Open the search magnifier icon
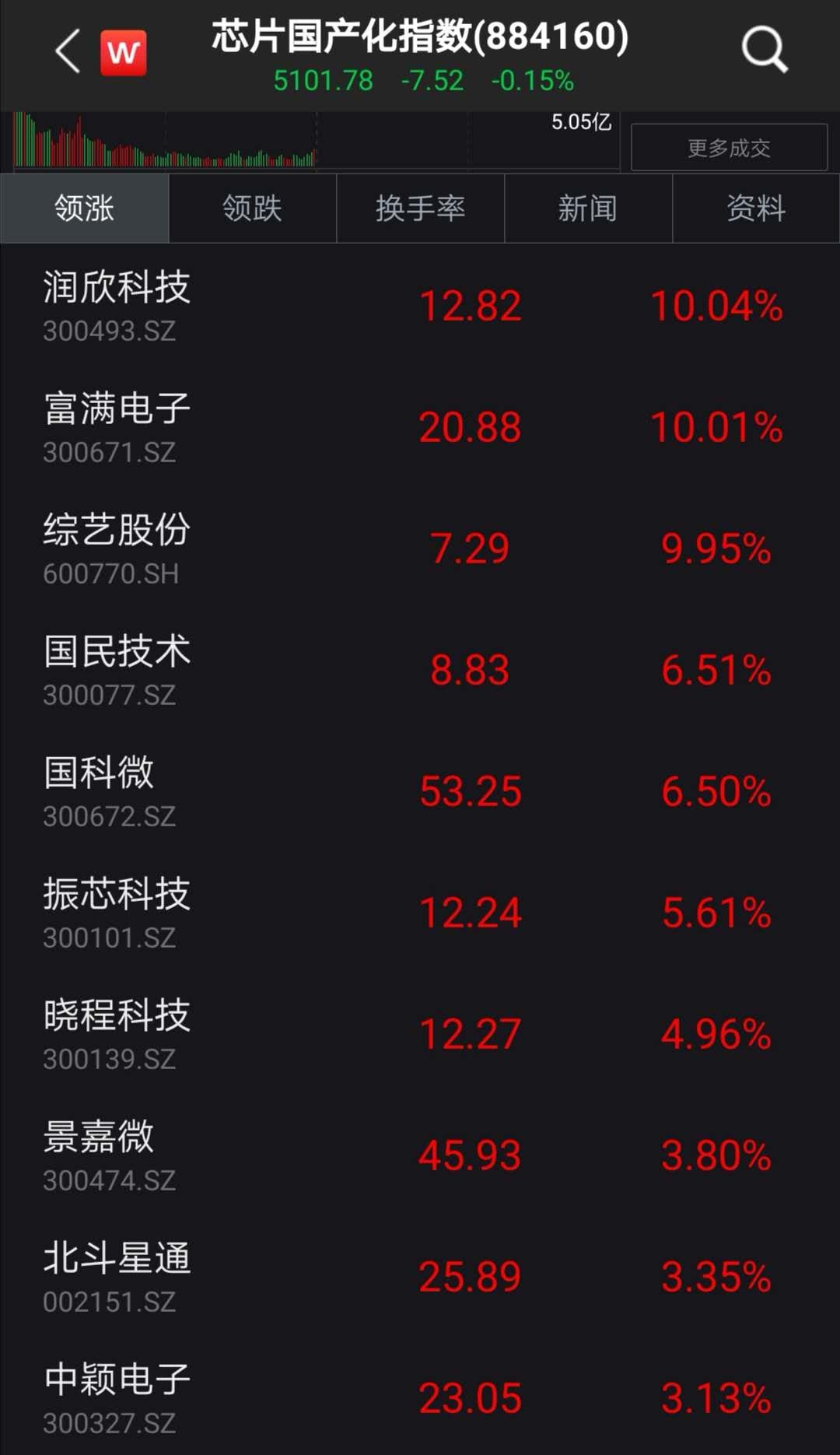This screenshot has width=840, height=1455. point(764,51)
